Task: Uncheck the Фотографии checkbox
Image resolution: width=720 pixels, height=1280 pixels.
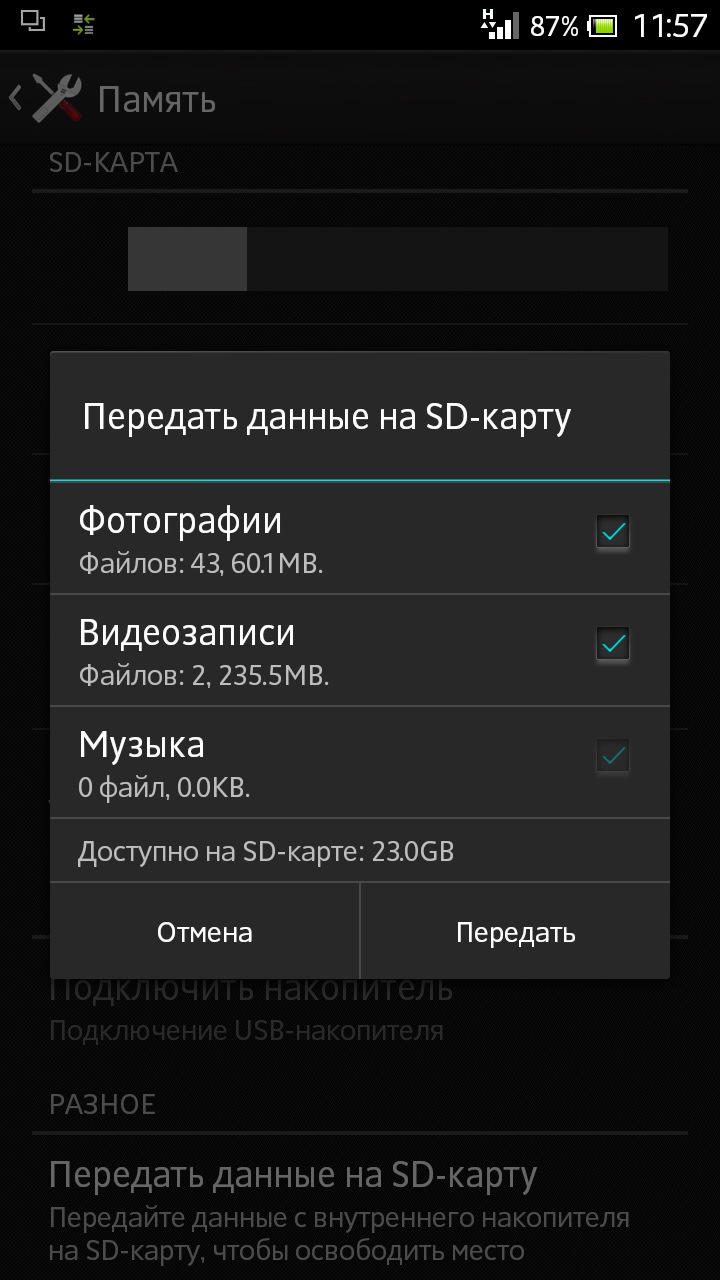Action: (612, 532)
